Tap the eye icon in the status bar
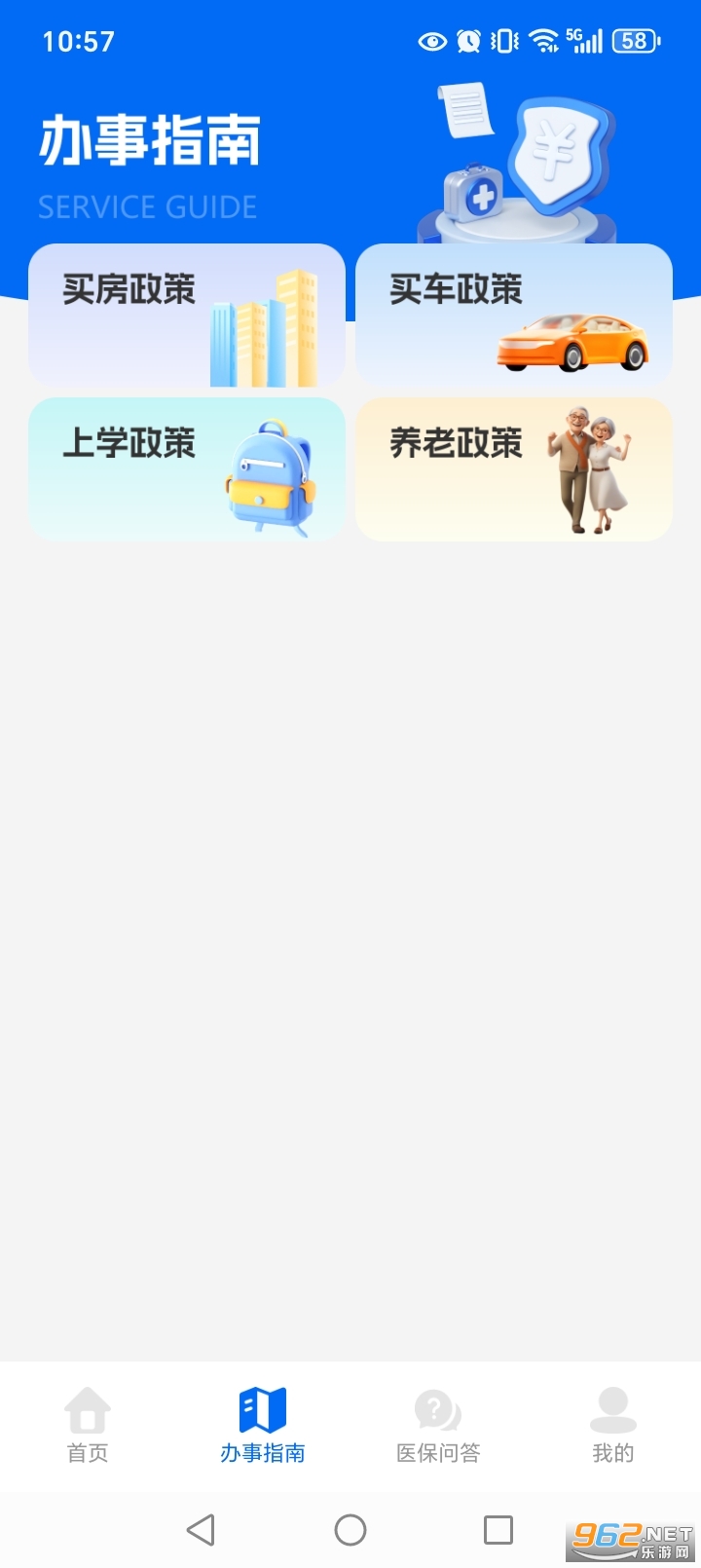Image resolution: width=701 pixels, height=1568 pixels. pyautogui.click(x=431, y=41)
